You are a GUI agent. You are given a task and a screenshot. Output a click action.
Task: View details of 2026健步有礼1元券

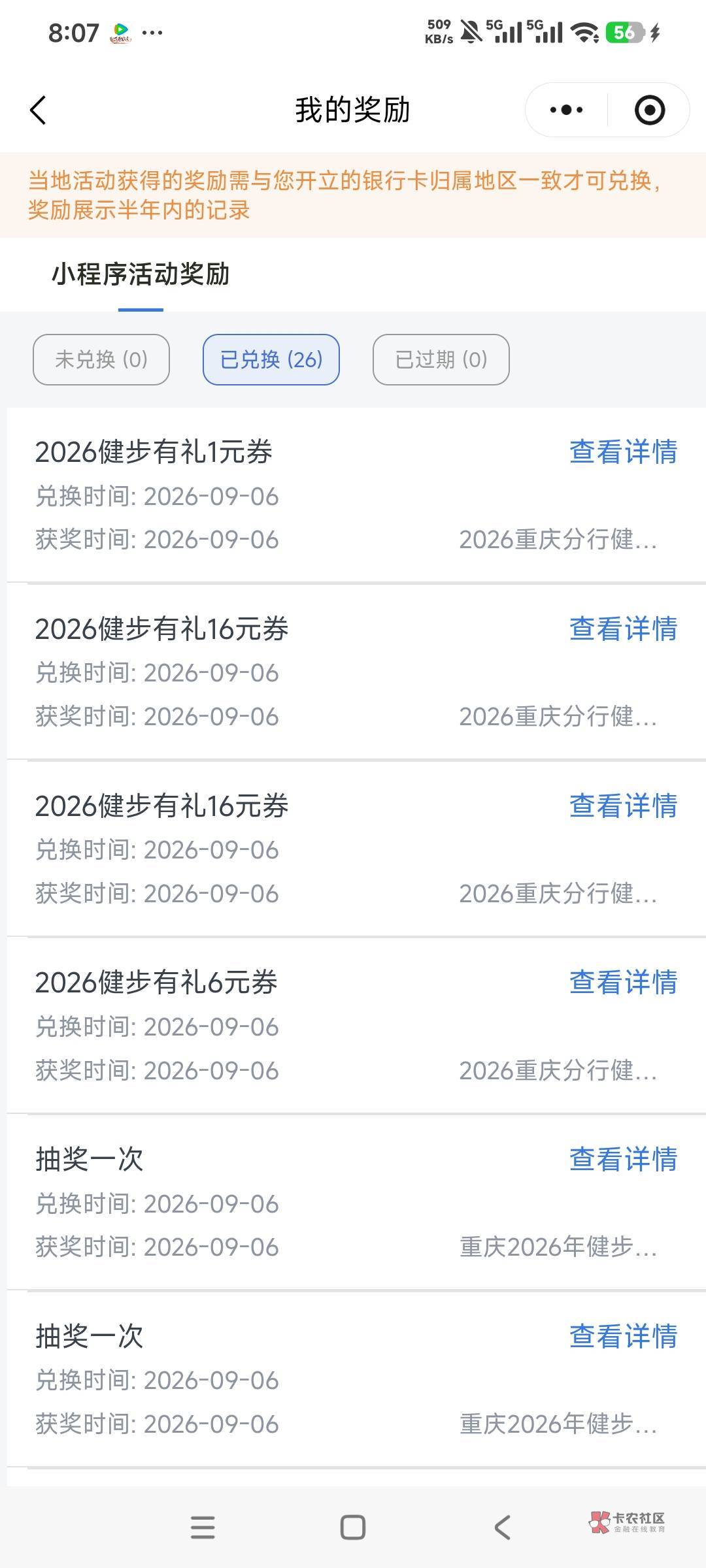(623, 452)
